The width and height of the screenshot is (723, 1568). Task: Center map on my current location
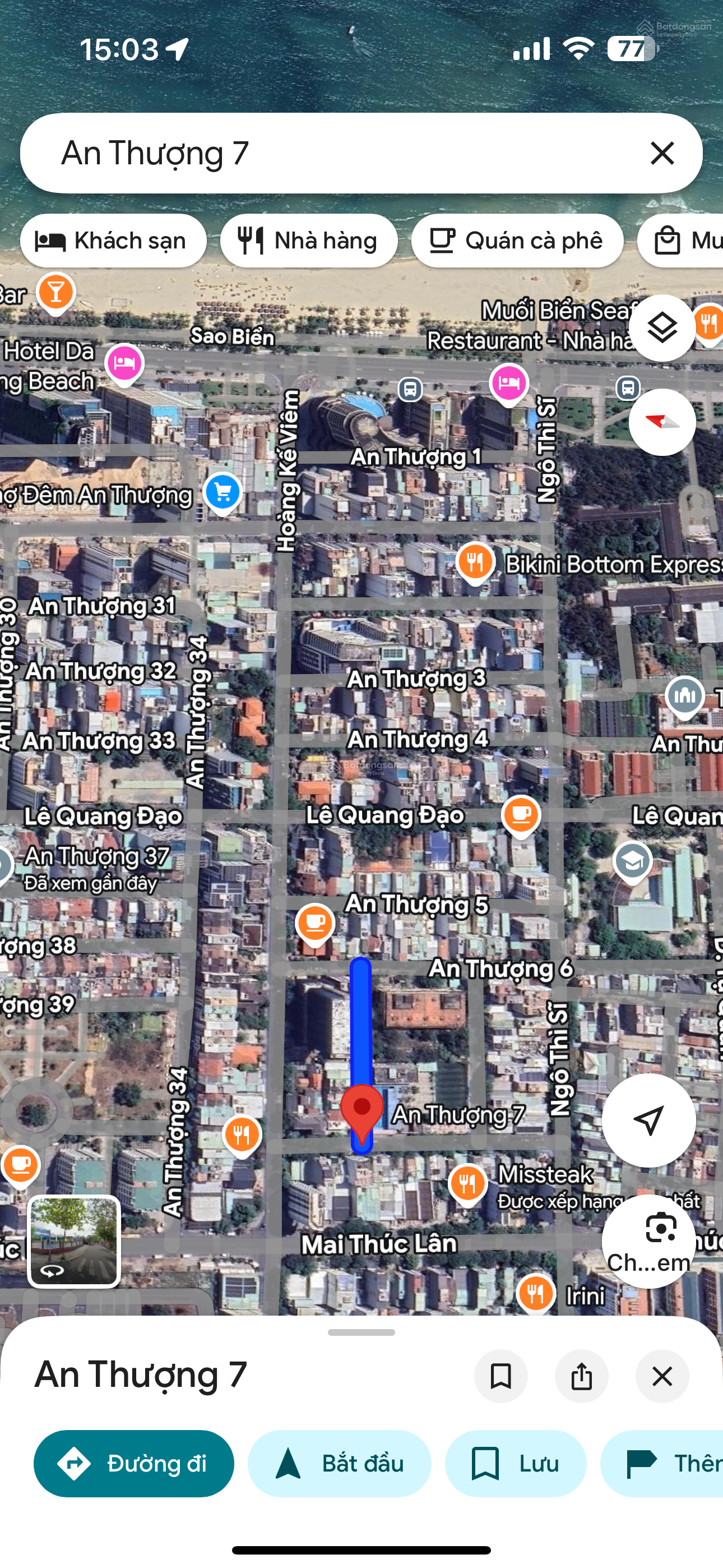(x=648, y=1120)
